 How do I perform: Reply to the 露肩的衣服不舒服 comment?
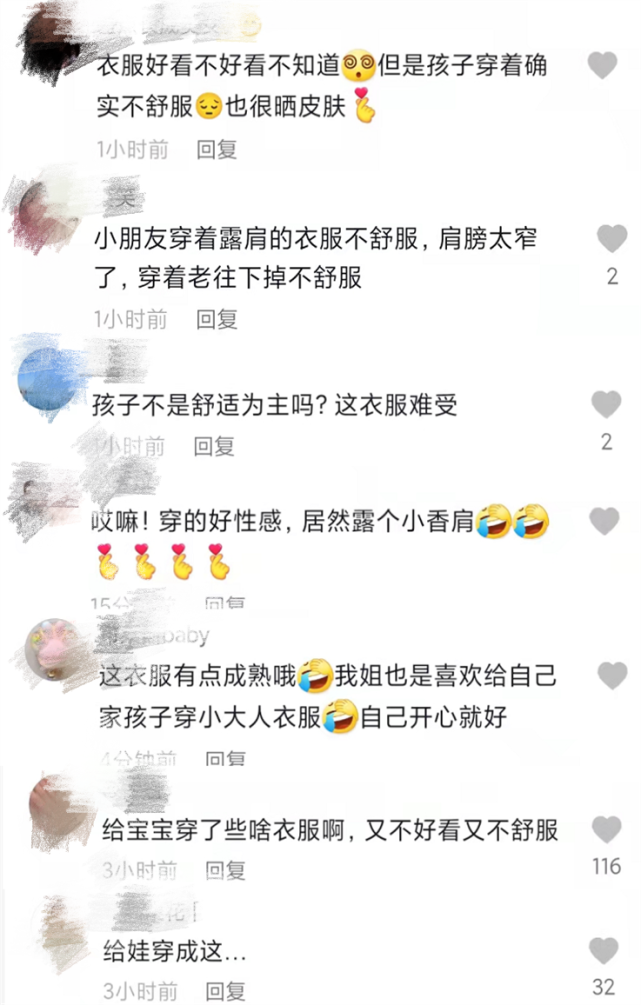(x=216, y=320)
